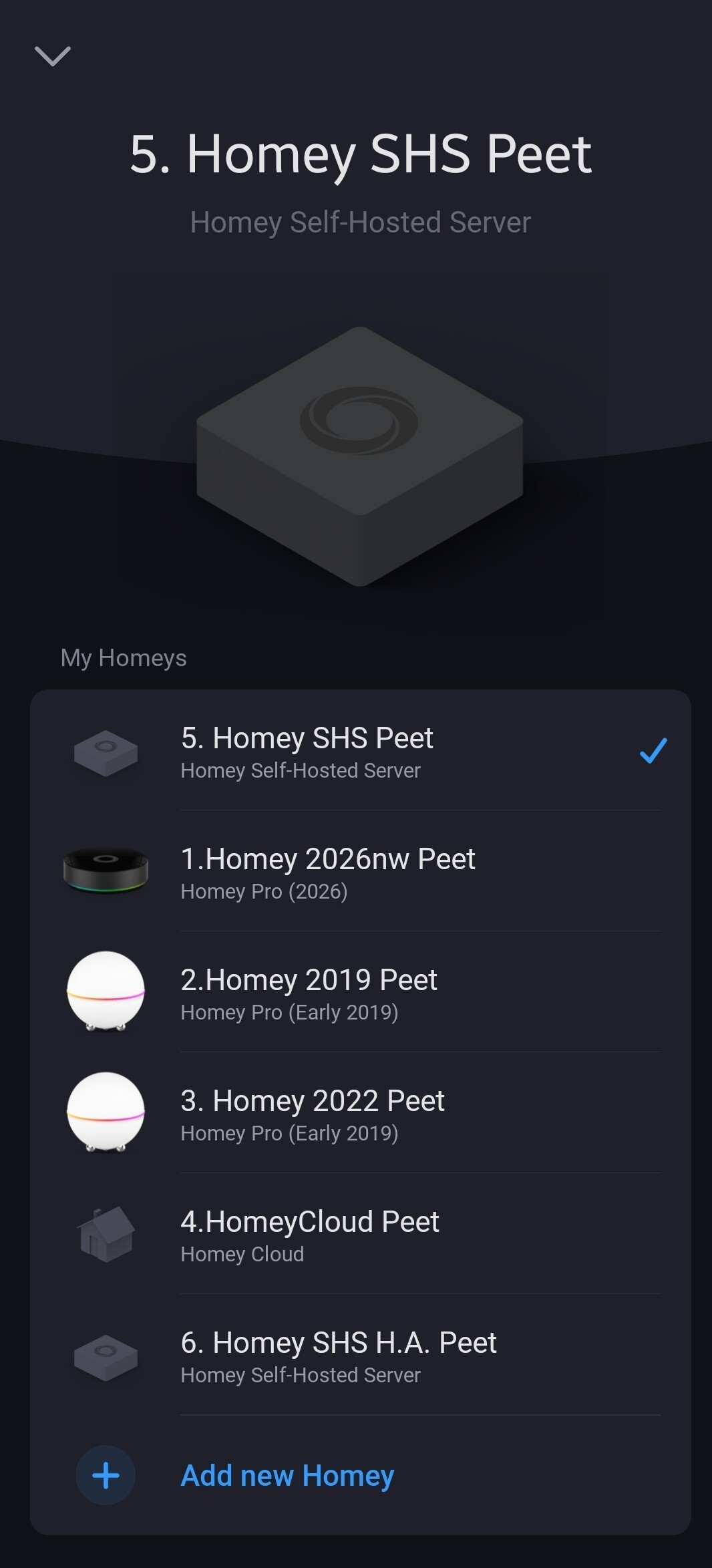This screenshot has height=1568, width=712.
Task: Select 6. Homey SHS H.A. Peet
Action: coord(361,1356)
